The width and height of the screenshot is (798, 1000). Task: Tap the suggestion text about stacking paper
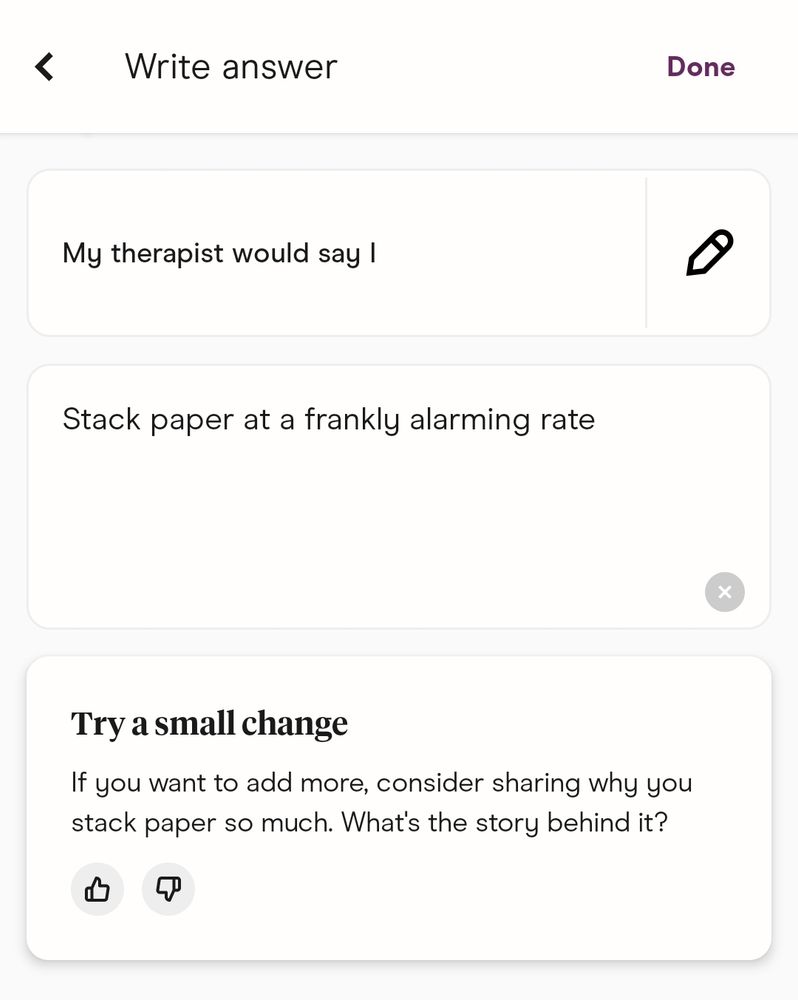point(380,802)
